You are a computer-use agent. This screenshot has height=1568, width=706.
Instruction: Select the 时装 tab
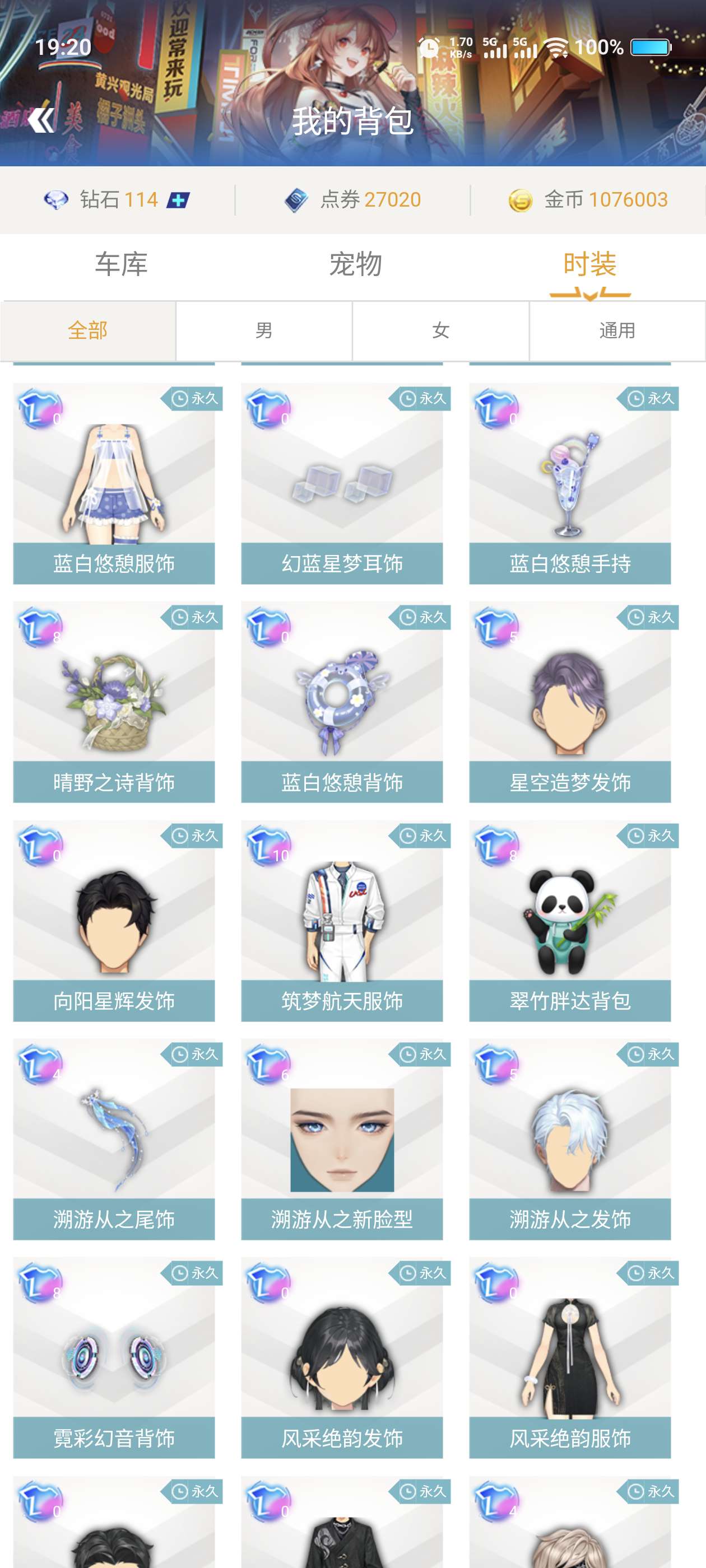pos(589,264)
